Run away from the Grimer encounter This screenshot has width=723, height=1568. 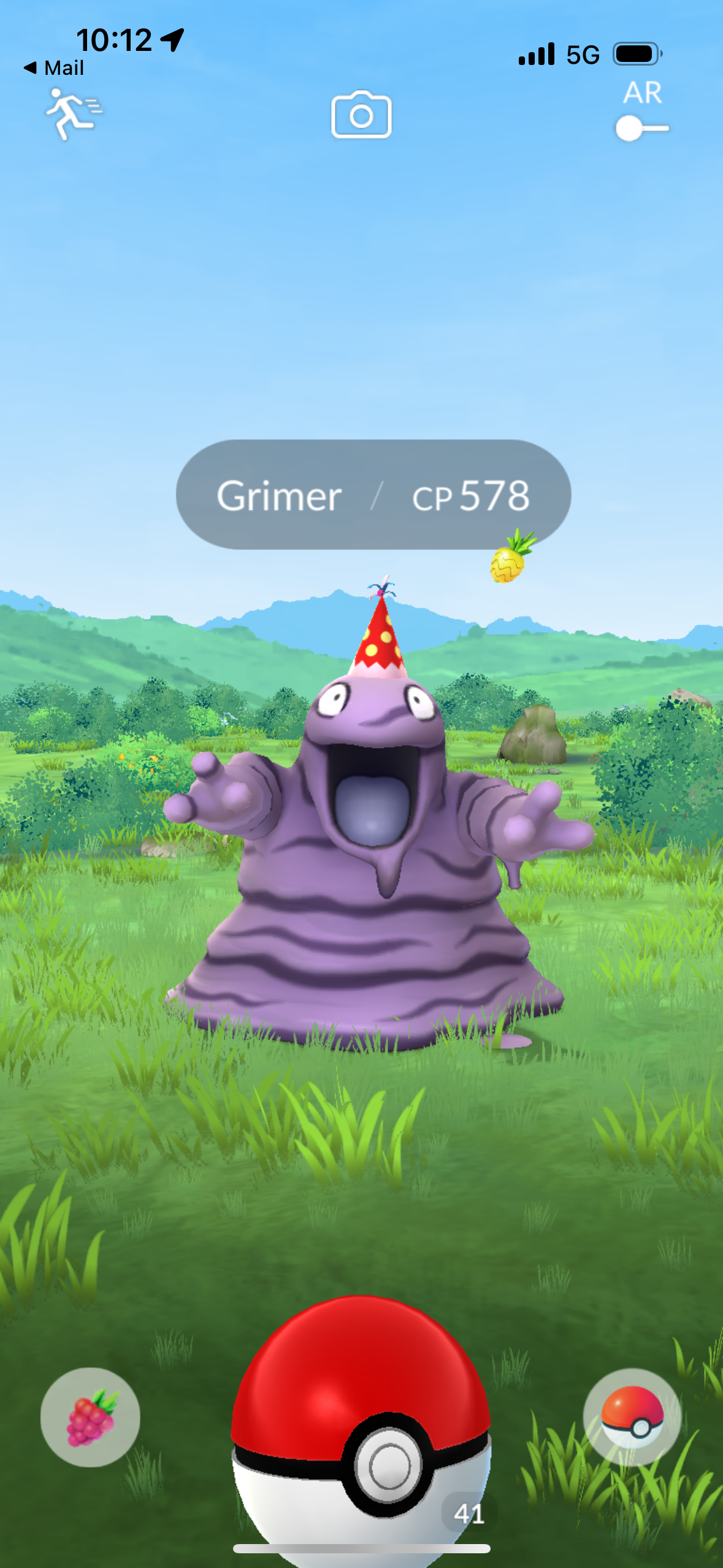coord(73,114)
